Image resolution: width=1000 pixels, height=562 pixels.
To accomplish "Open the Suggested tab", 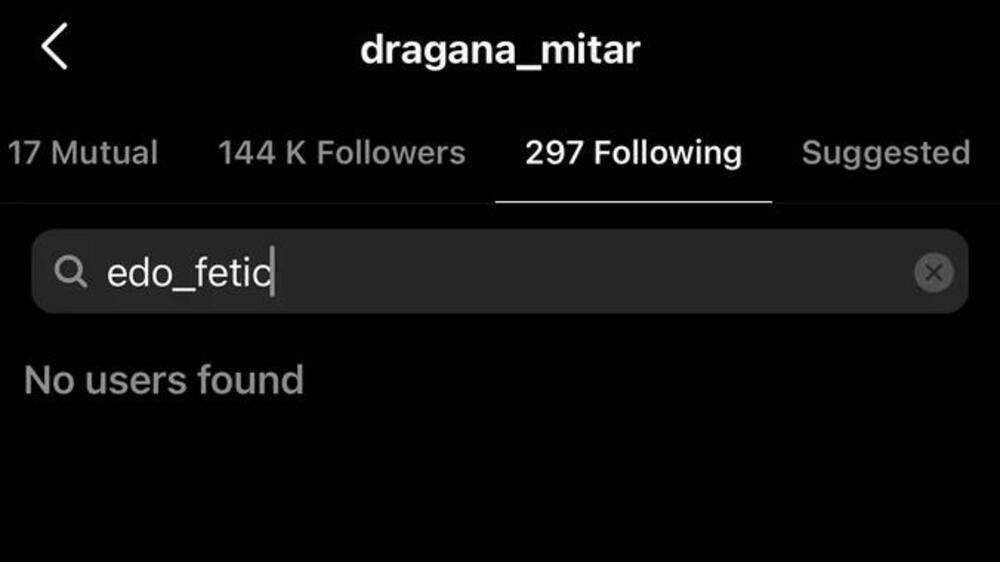I will point(885,153).
